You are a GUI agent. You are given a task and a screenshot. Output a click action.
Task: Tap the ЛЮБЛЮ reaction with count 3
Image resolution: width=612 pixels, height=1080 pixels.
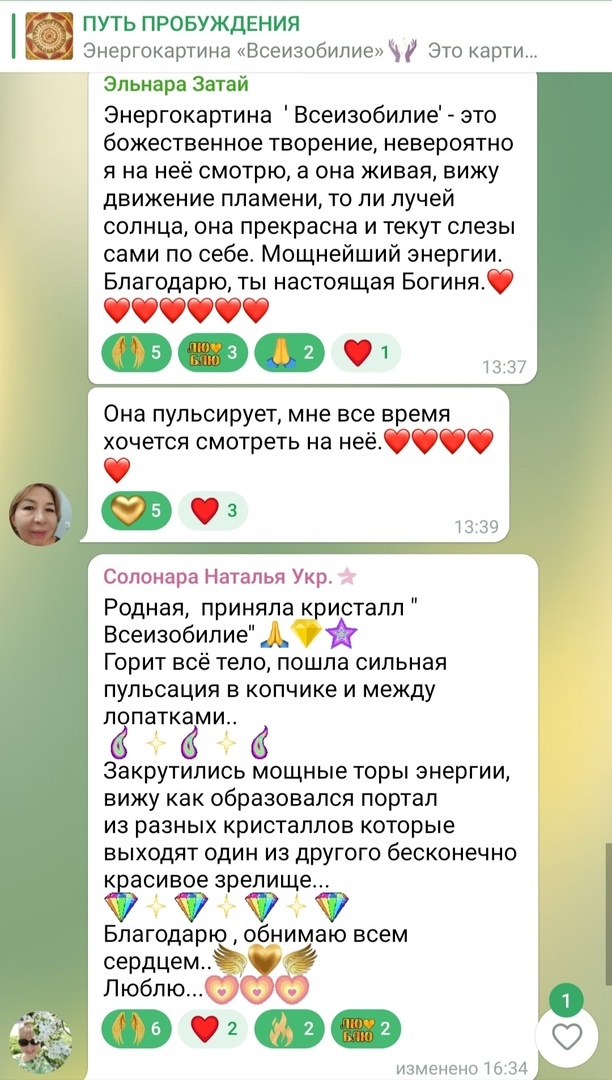click(213, 353)
